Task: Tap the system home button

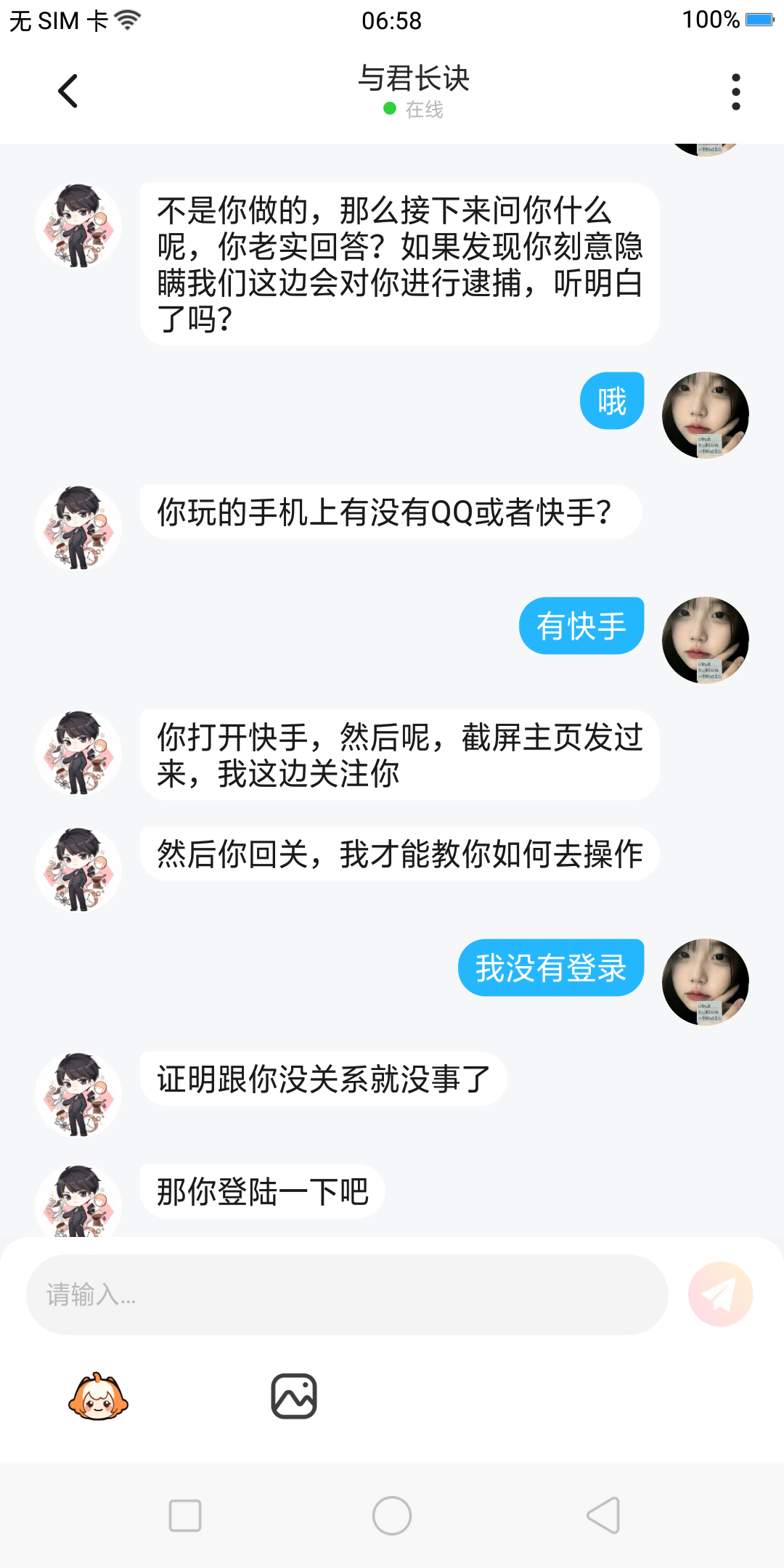Action: point(392,1516)
